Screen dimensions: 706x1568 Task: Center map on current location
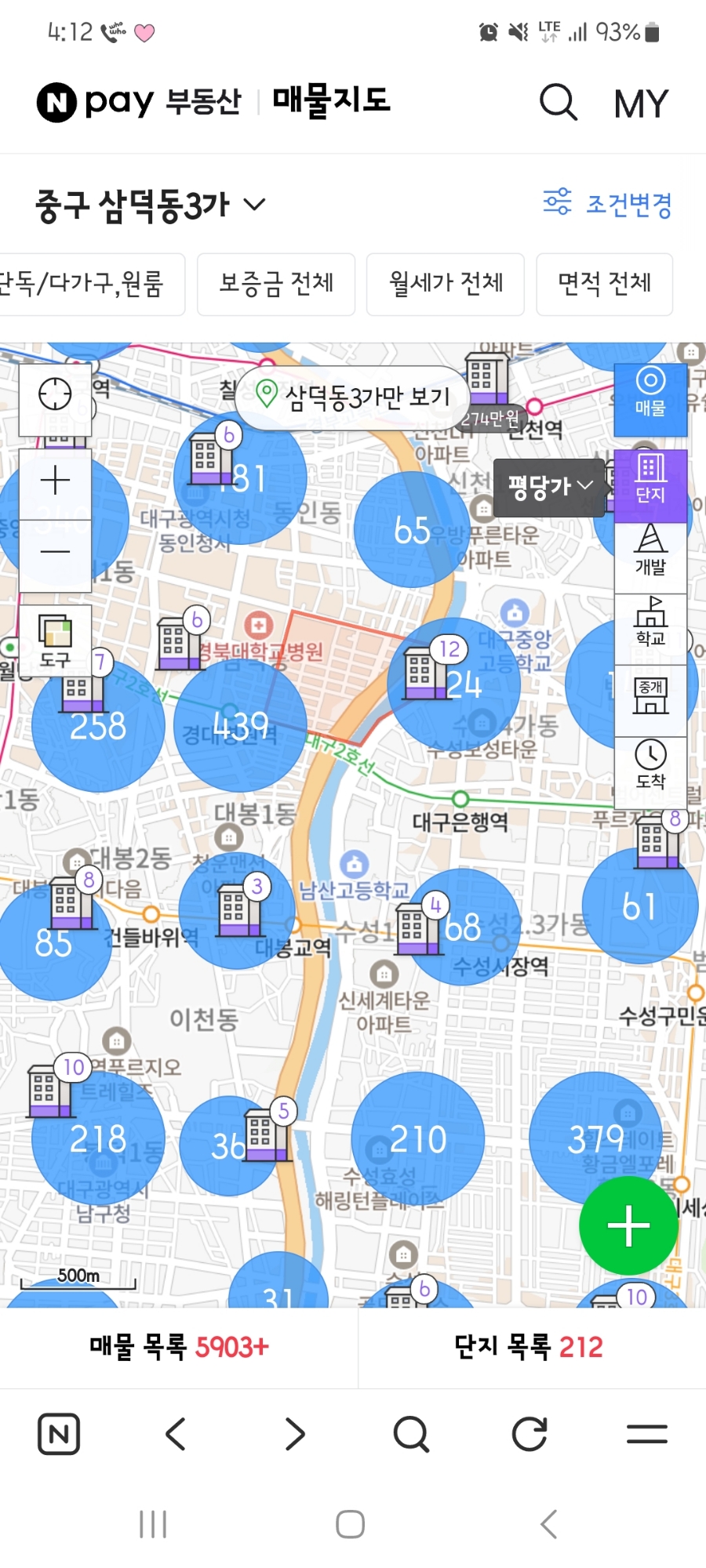coord(55,394)
